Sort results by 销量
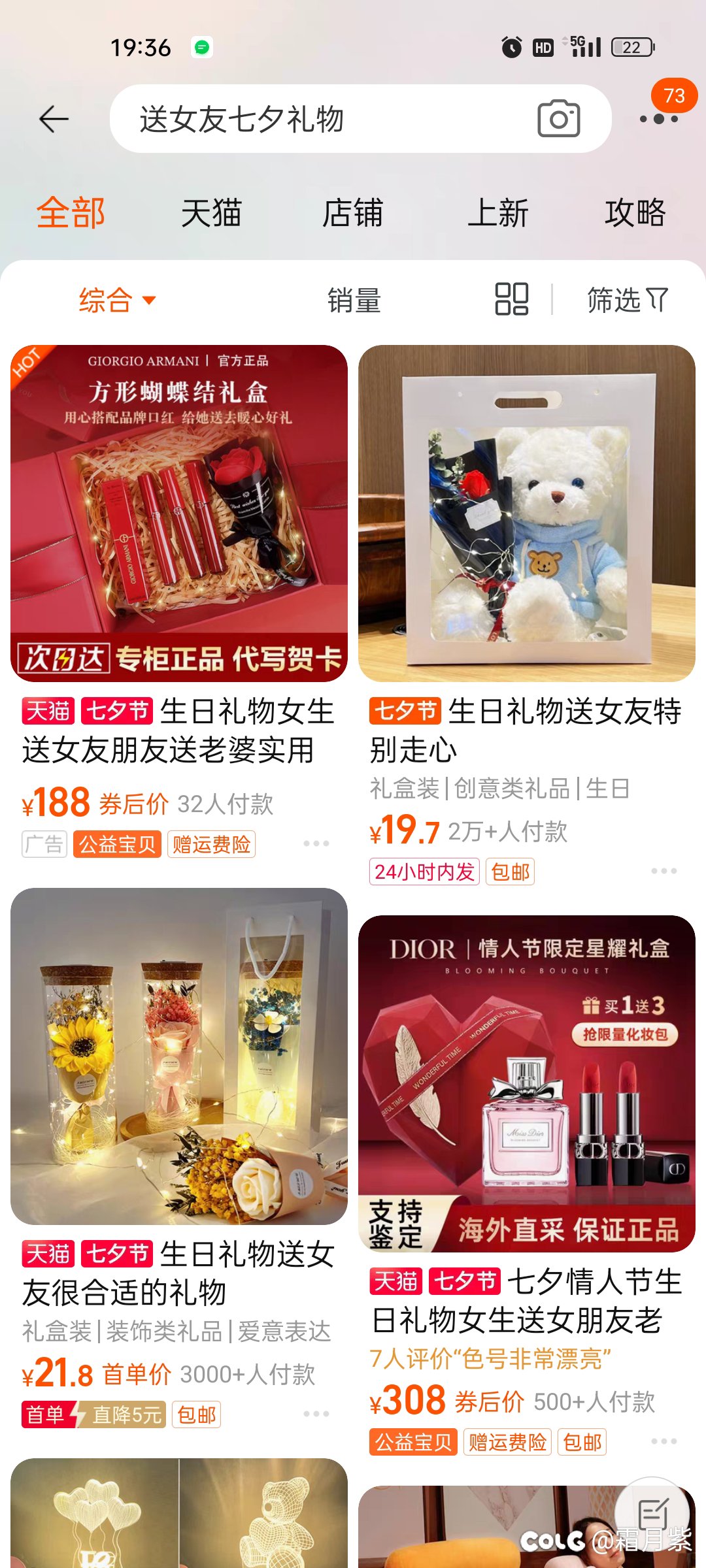 [x=354, y=301]
